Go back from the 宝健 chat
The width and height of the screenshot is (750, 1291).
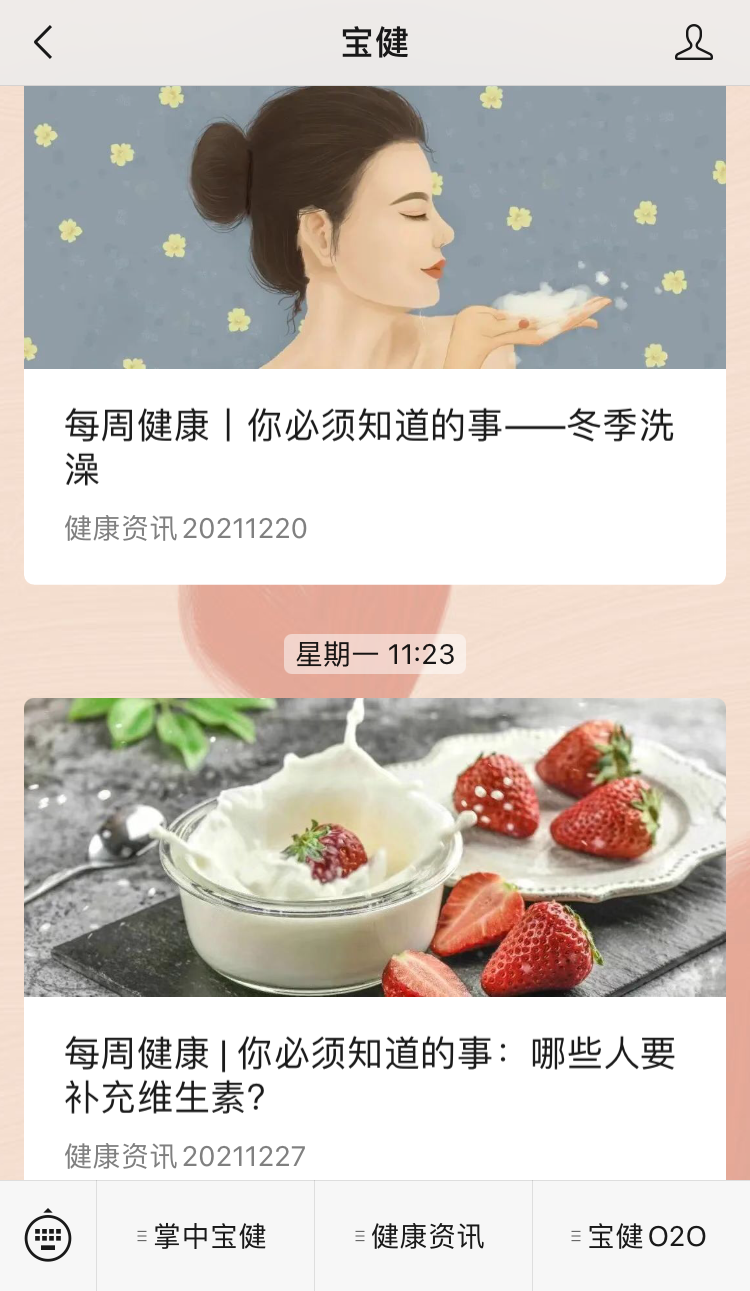[x=43, y=43]
